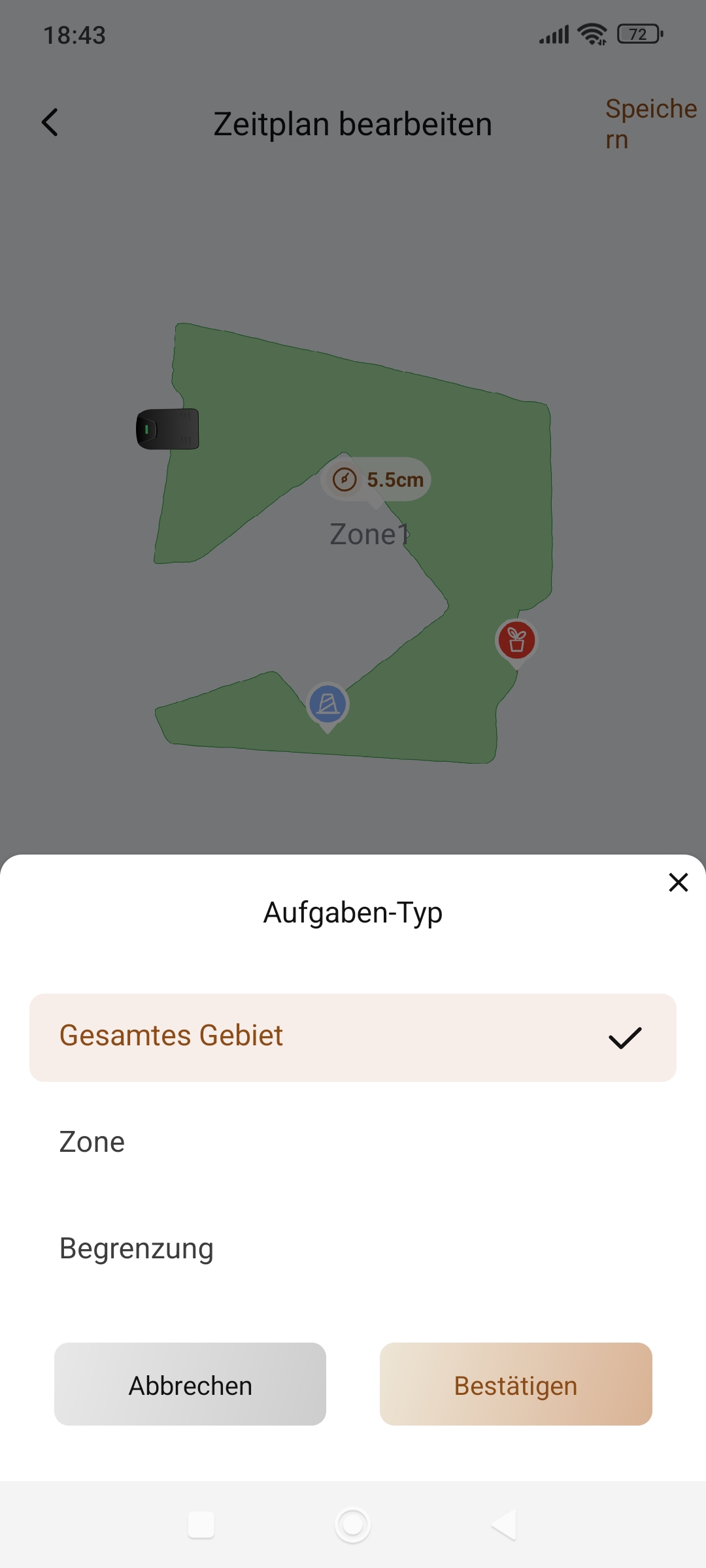The height and width of the screenshot is (1568, 706).
Task: Confirm with the Bestätigen button
Action: point(516,1384)
